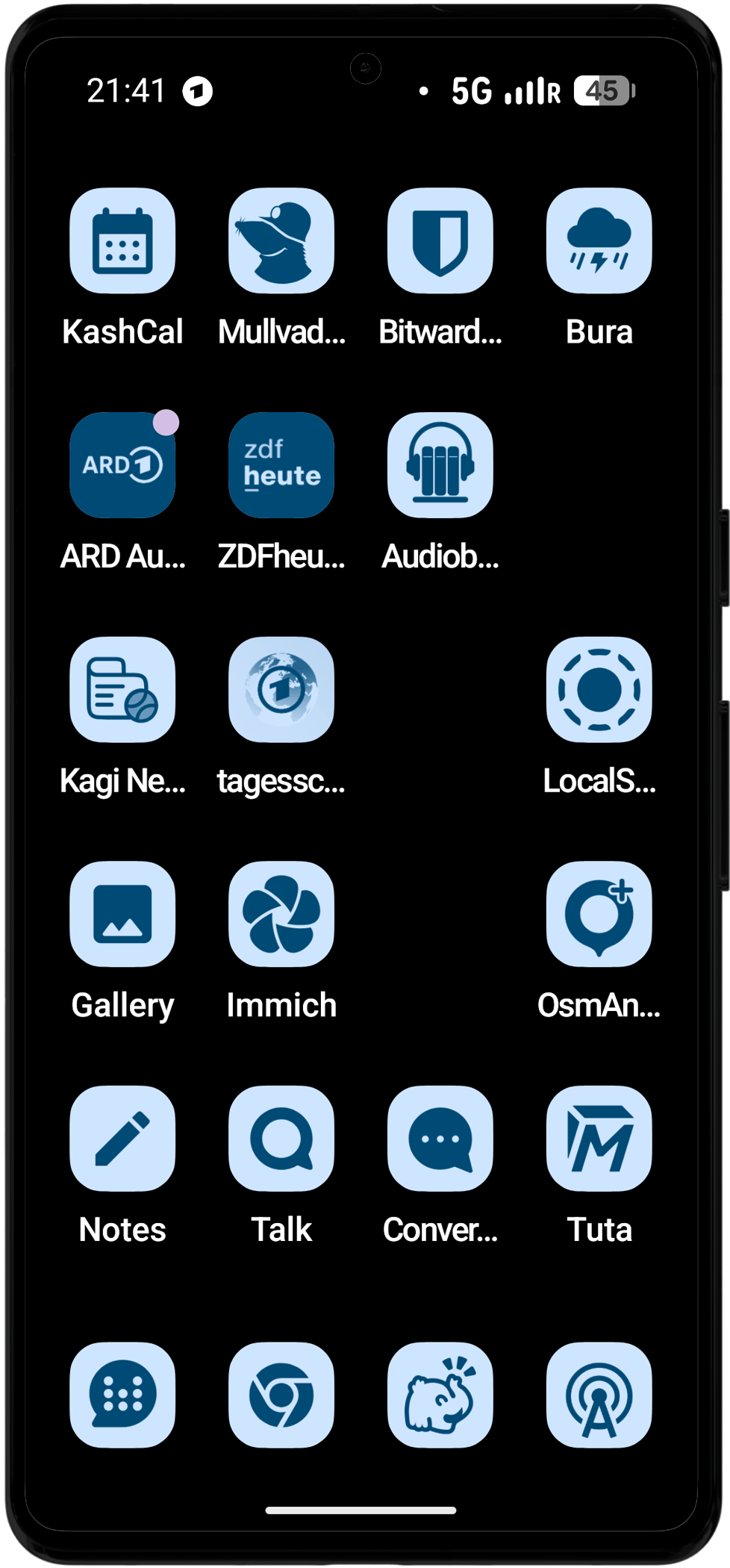730x1568 pixels.
Task: Open LocalSend for file sharing
Action: (x=599, y=690)
